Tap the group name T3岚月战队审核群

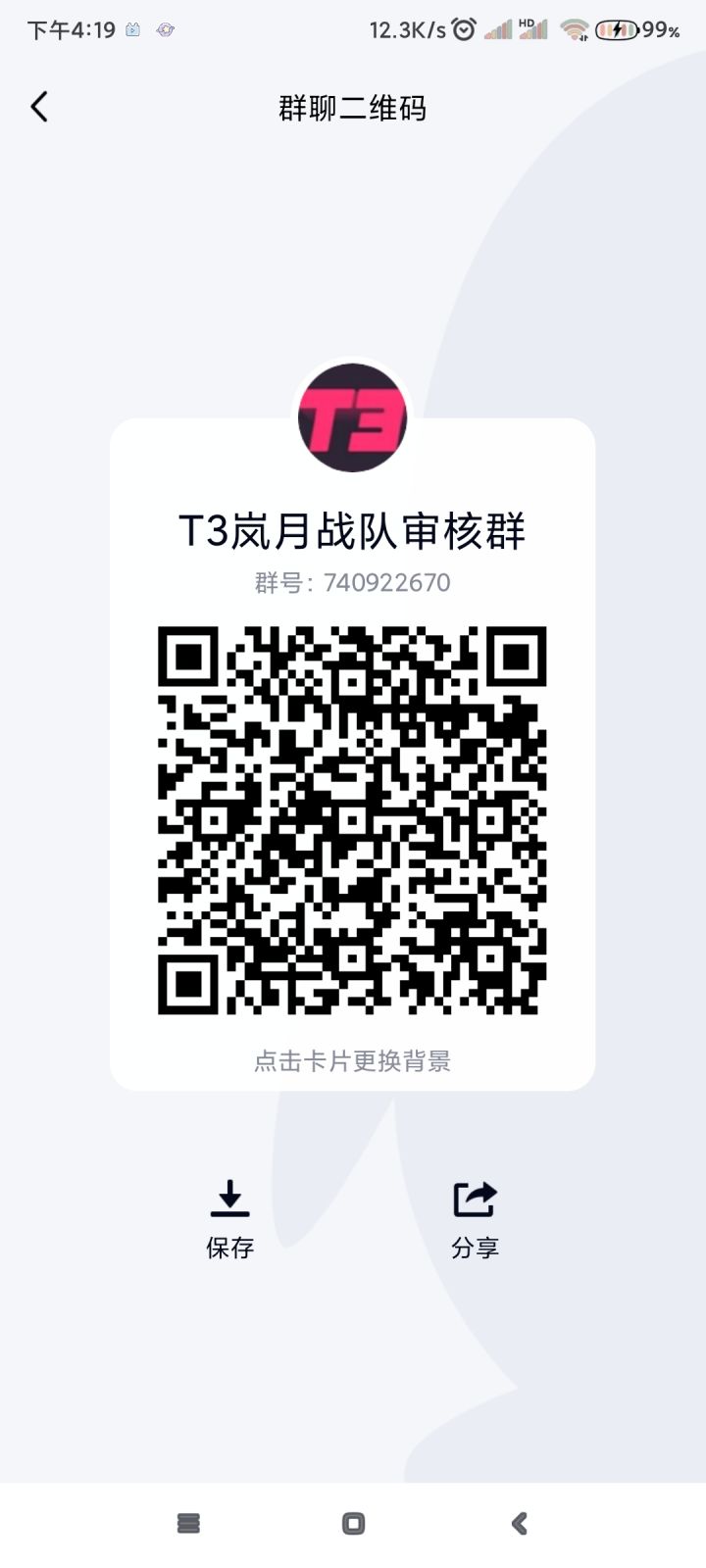(x=353, y=529)
